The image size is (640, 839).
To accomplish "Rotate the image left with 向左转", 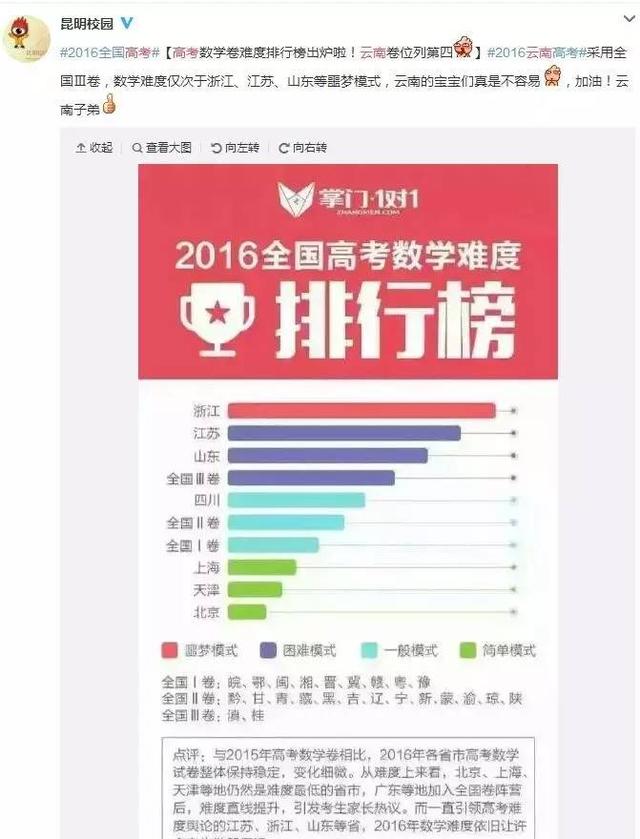I will (235, 147).
